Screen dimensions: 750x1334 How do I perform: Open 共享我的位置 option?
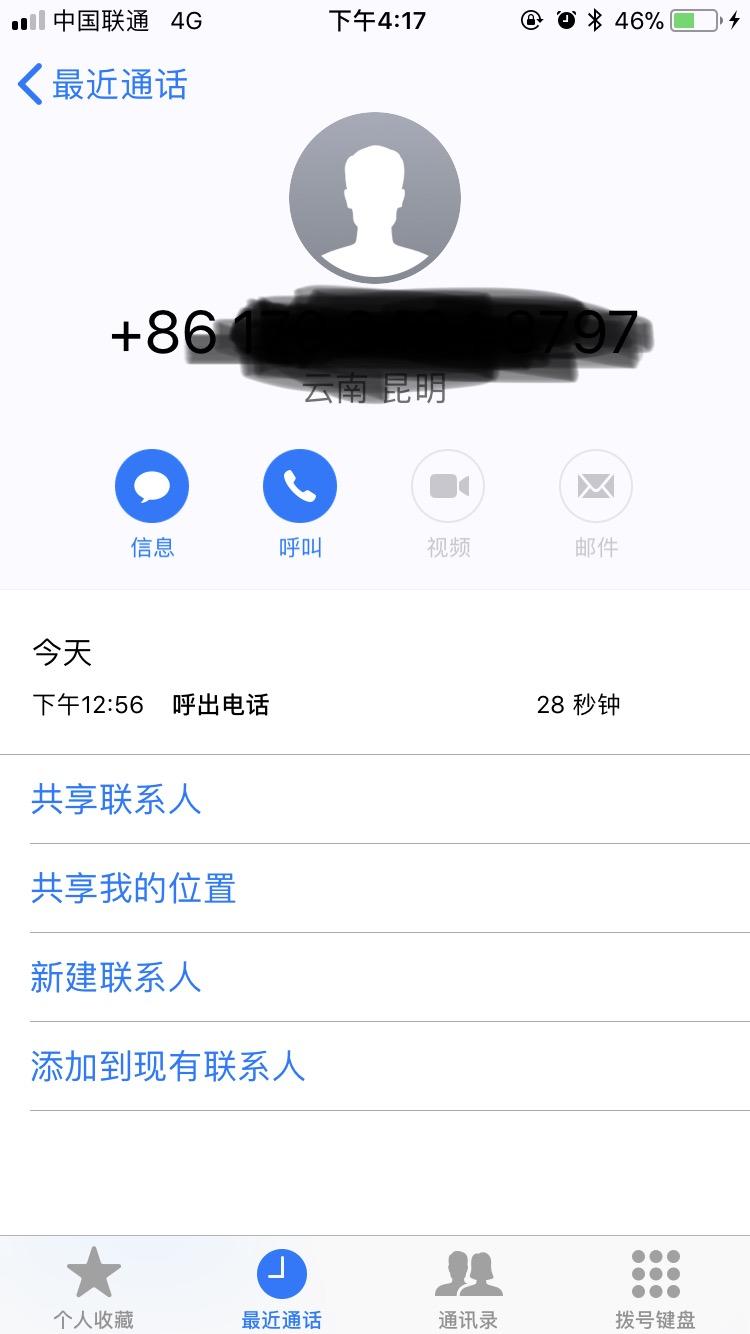[x=133, y=888]
